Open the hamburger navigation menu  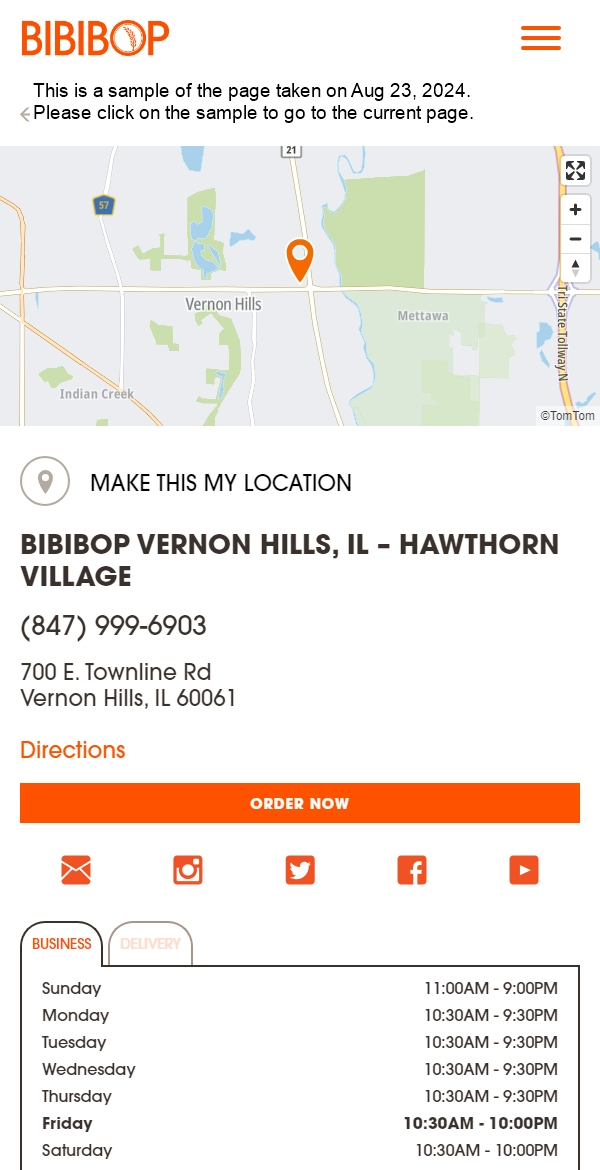(x=540, y=38)
